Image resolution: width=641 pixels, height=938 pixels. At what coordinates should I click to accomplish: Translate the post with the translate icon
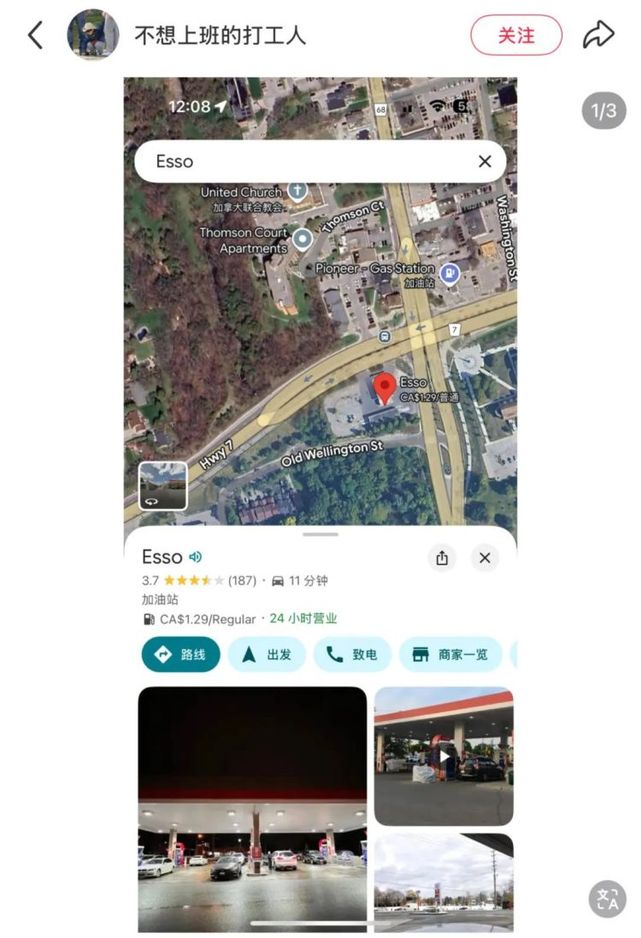click(x=607, y=898)
